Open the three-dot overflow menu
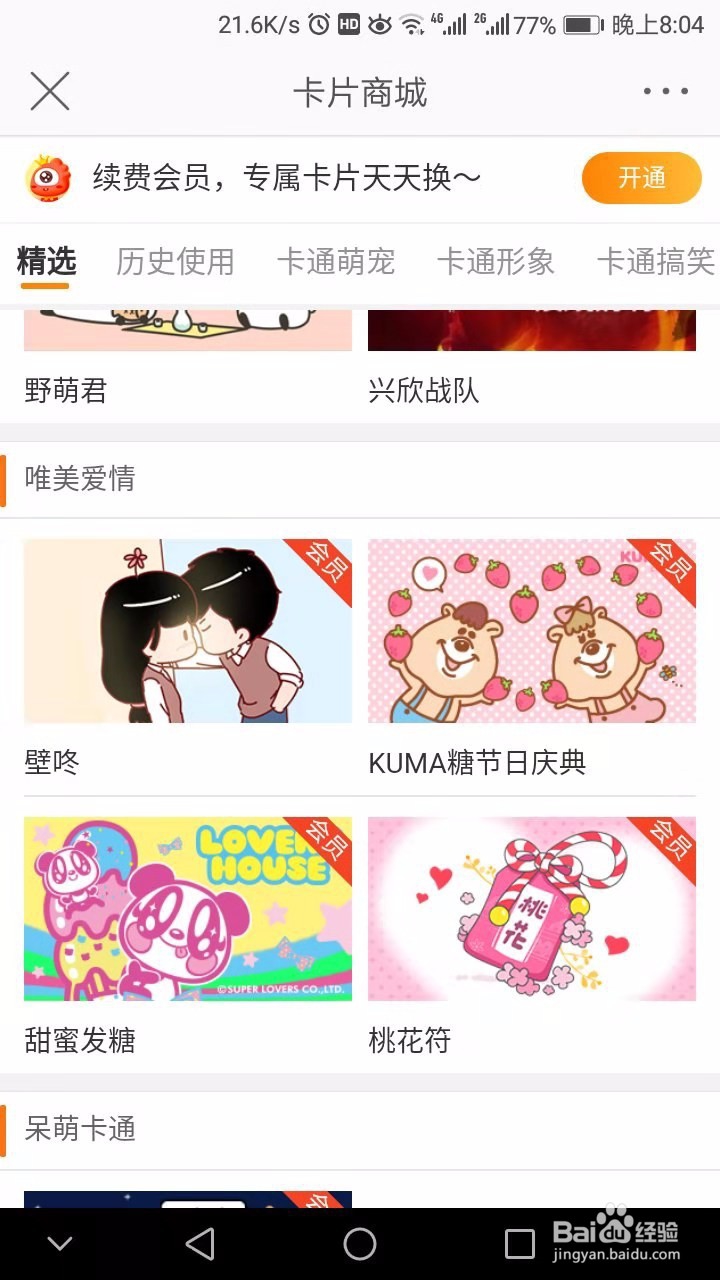Screen dimensions: 720x1280 click(666, 91)
